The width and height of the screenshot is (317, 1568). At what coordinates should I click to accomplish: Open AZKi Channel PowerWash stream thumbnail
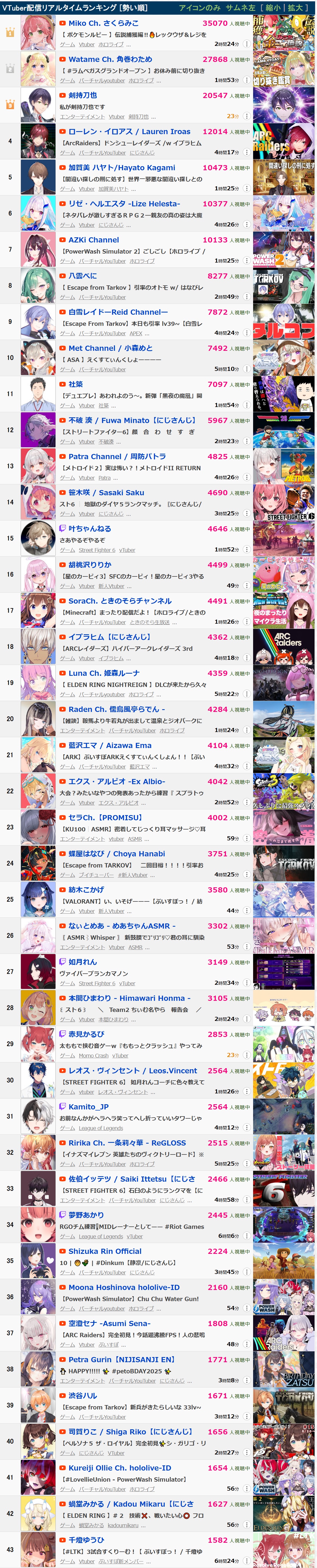(284, 250)
